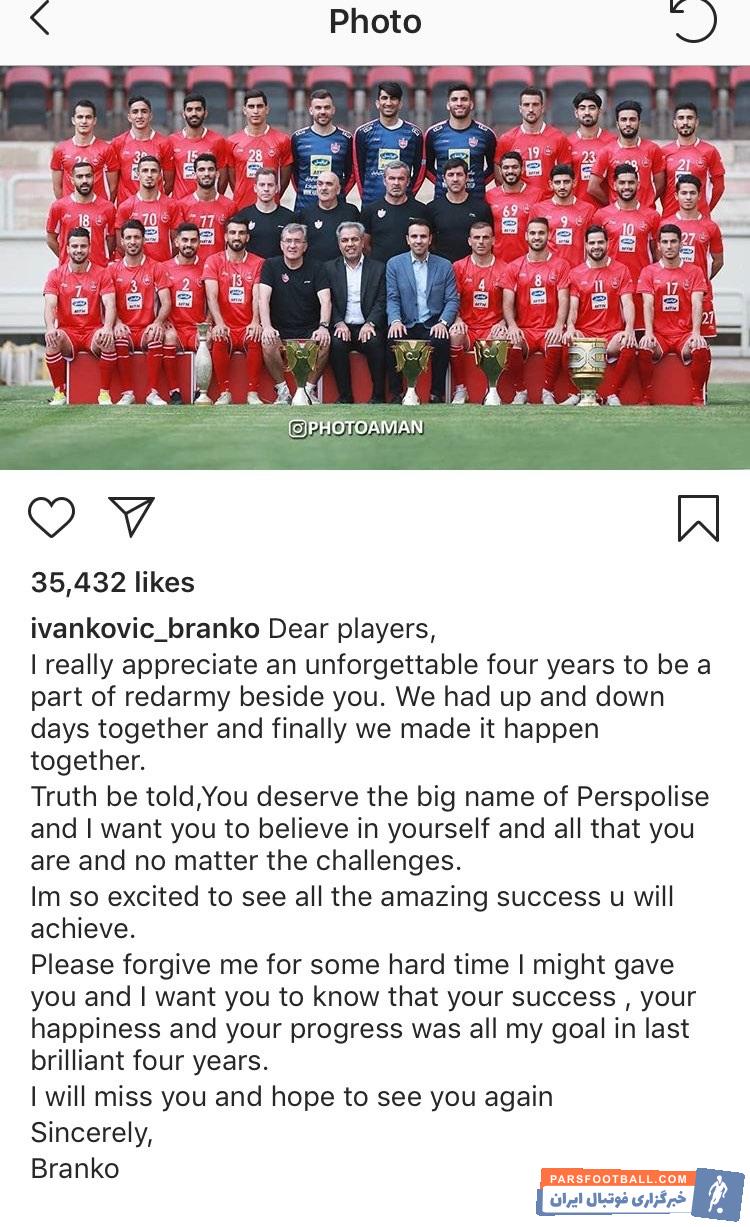Bookmark this post
This screenshot has height=1227, width=750.
[x=698, y=518]
